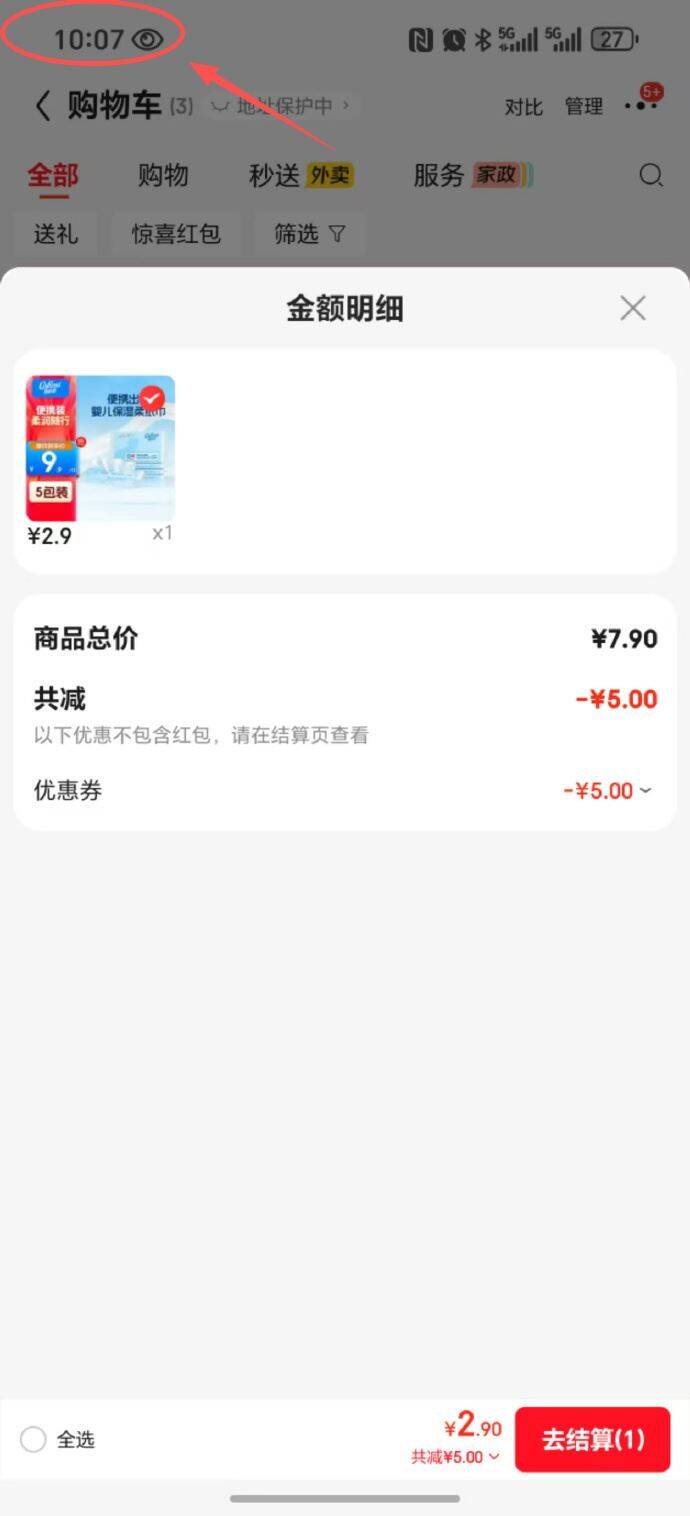Viewport: 690px width, 1516px height.
Task: Switch to the 秒送 外卖 tab
Action: (301, 176)
